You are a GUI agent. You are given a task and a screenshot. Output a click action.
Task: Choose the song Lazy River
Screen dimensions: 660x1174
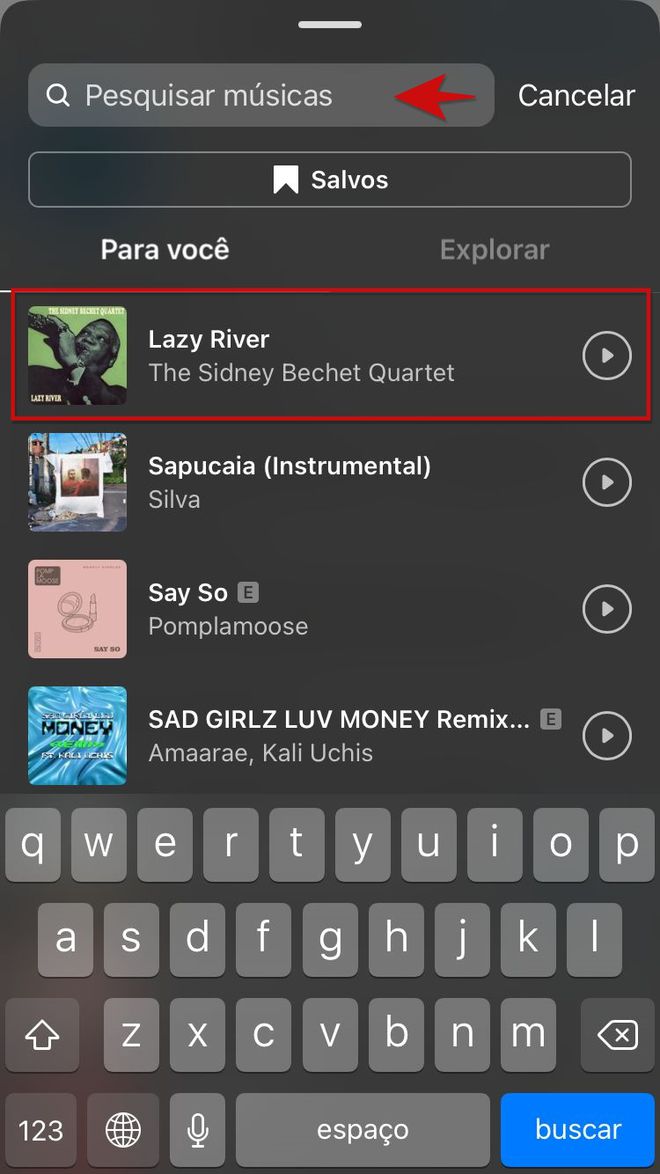point(300,356)
